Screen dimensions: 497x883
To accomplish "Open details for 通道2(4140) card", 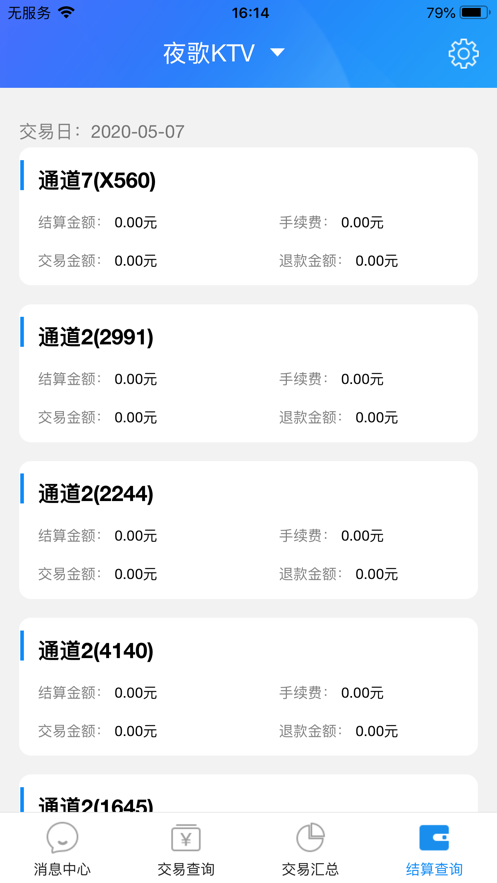I will (248, 686).
